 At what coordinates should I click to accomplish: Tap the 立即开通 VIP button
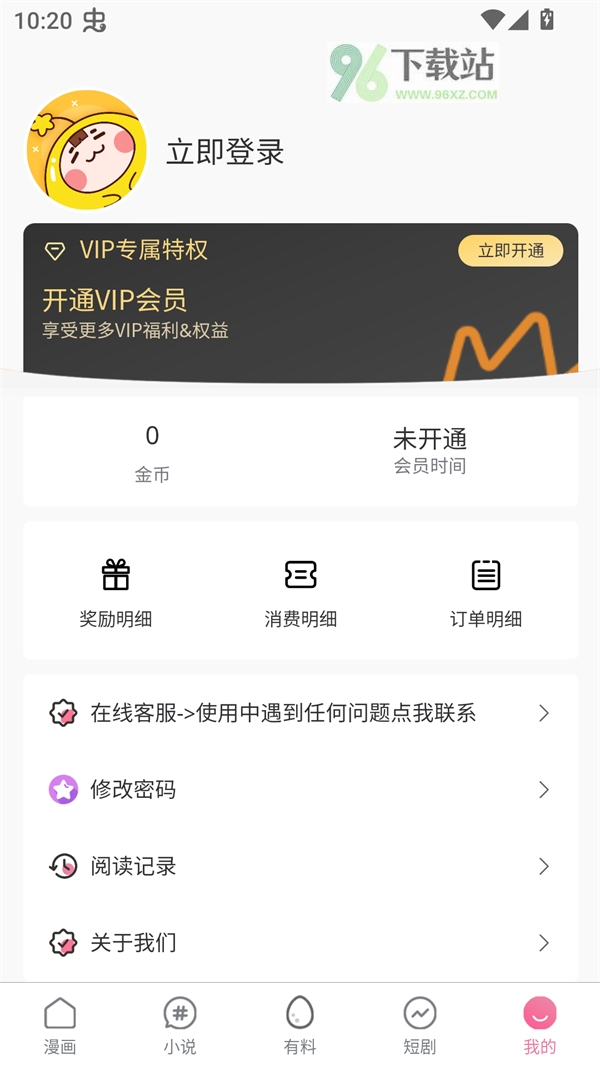pyautogui.click(x=510, y=251)
